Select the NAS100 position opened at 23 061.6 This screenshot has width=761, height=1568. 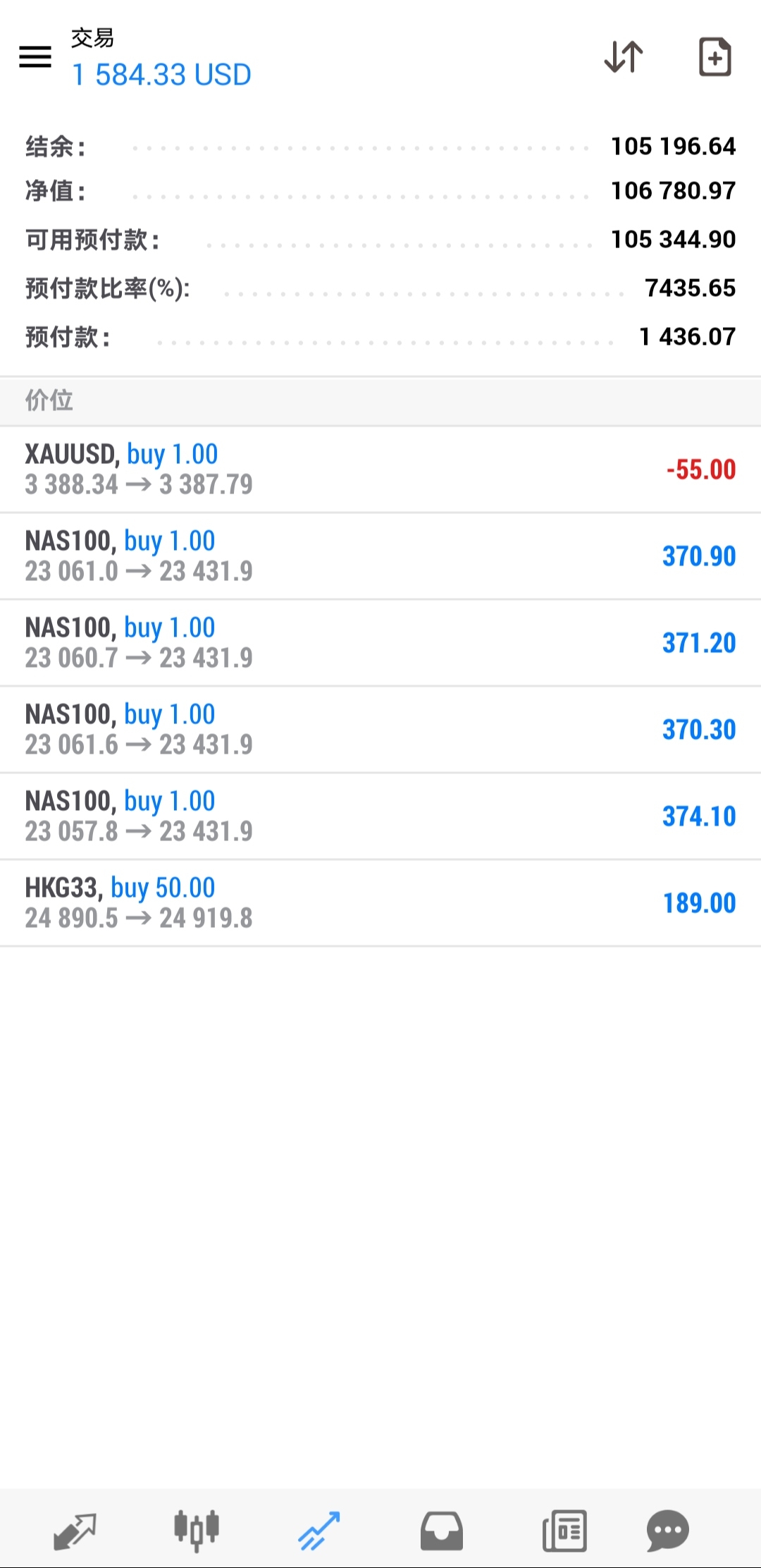380,730
